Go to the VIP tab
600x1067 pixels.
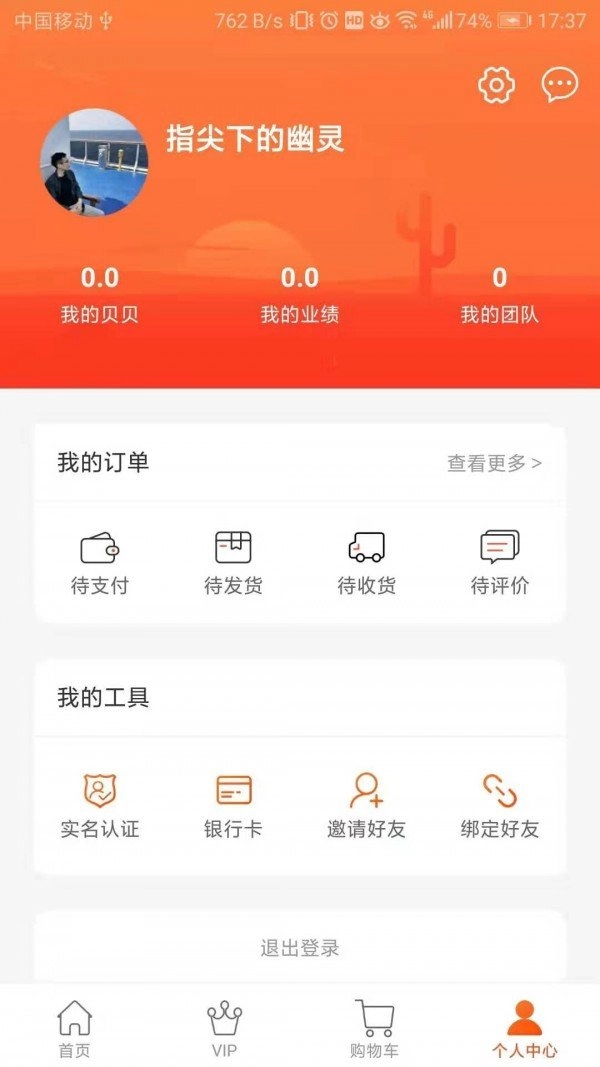tap(224, 1029)
